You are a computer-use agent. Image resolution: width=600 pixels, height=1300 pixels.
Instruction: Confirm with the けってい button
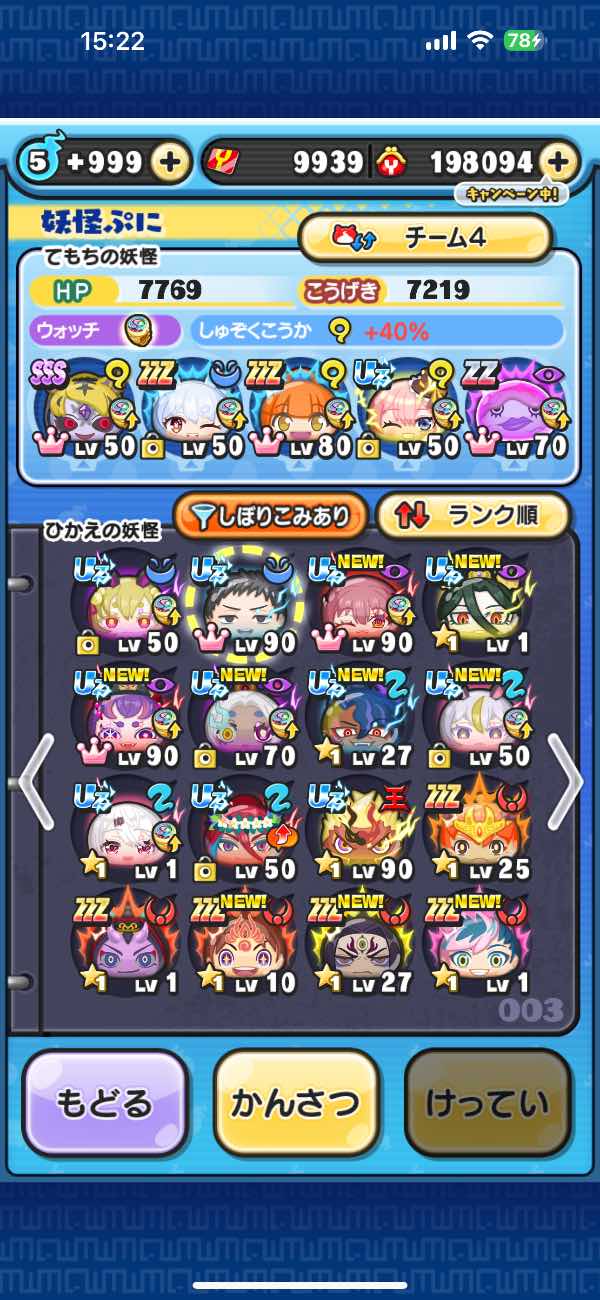coord(488,1103)
